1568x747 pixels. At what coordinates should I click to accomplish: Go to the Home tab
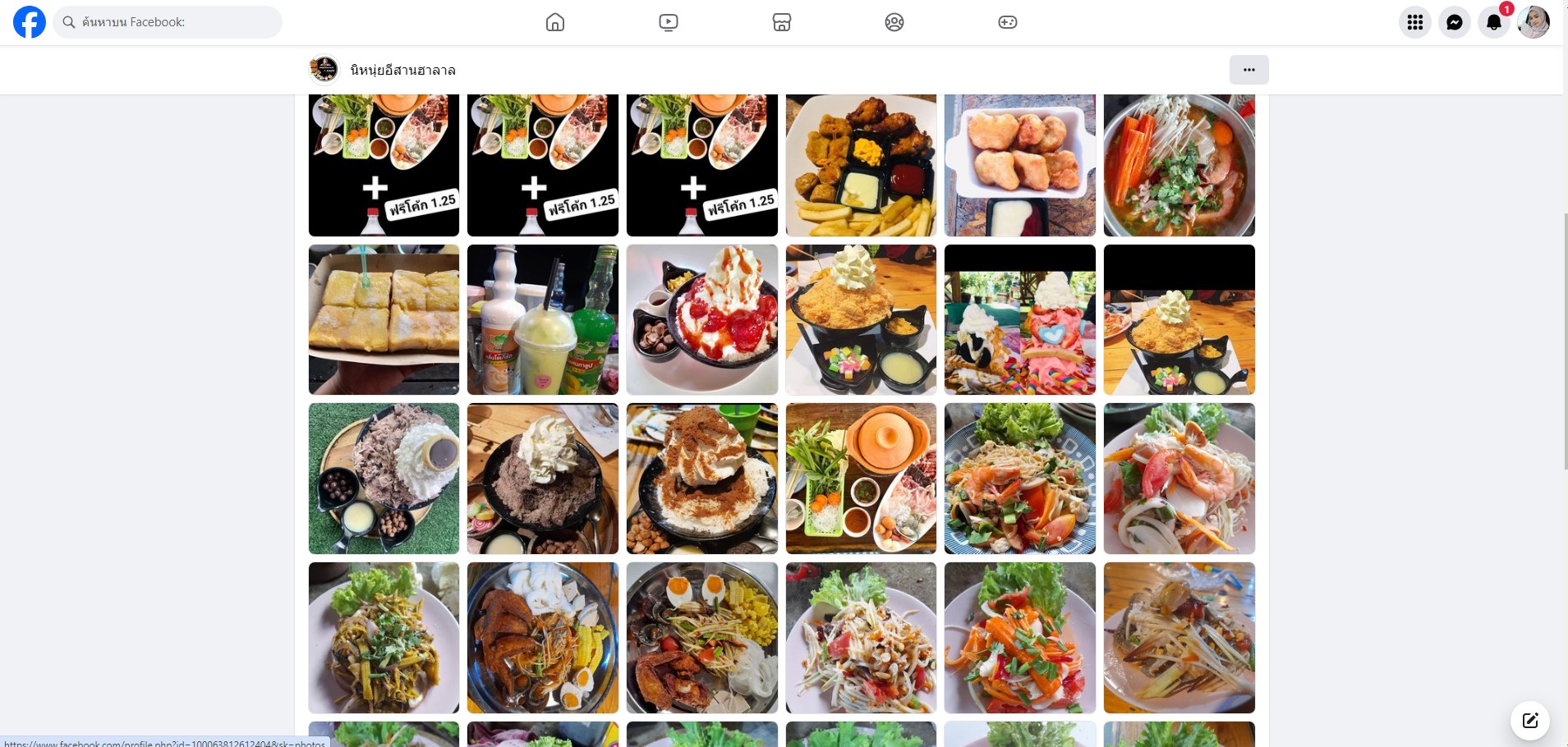[x=555, y=22]
